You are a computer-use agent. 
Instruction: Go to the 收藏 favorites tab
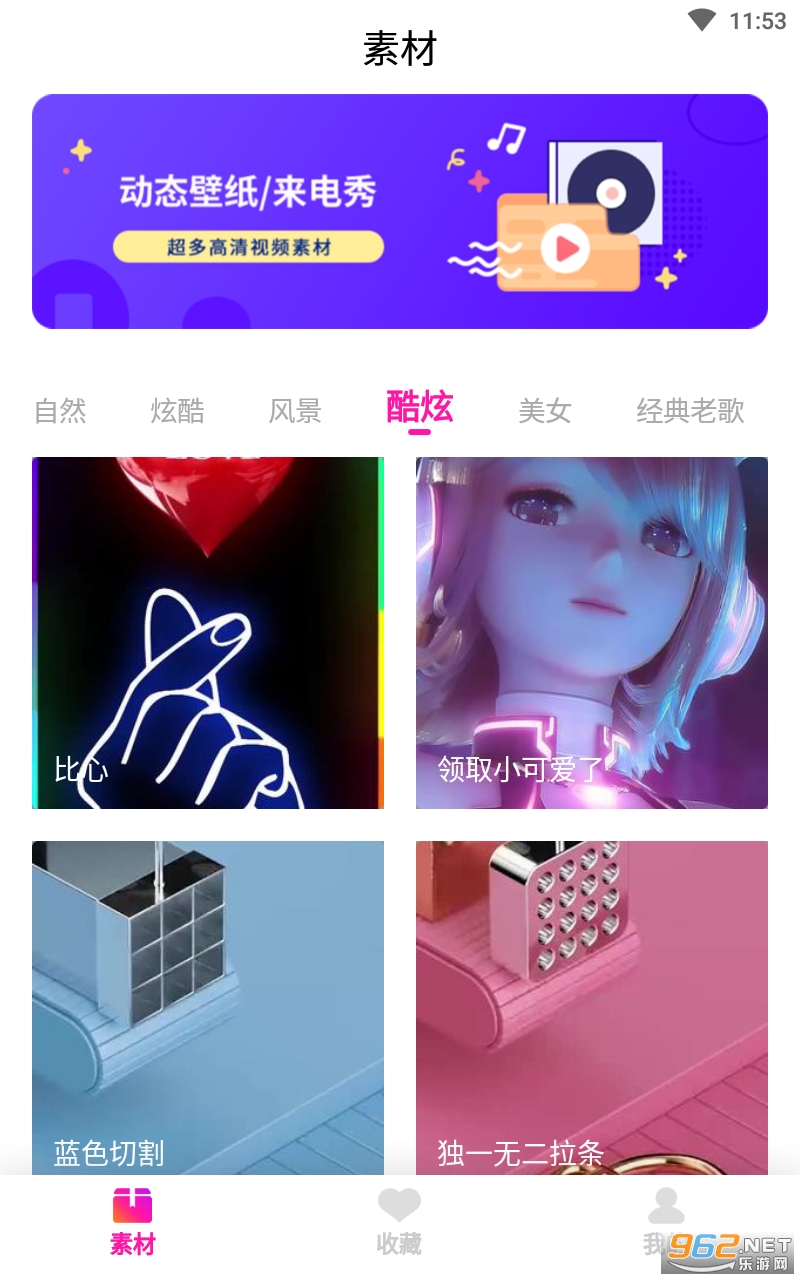(399, 1222)
